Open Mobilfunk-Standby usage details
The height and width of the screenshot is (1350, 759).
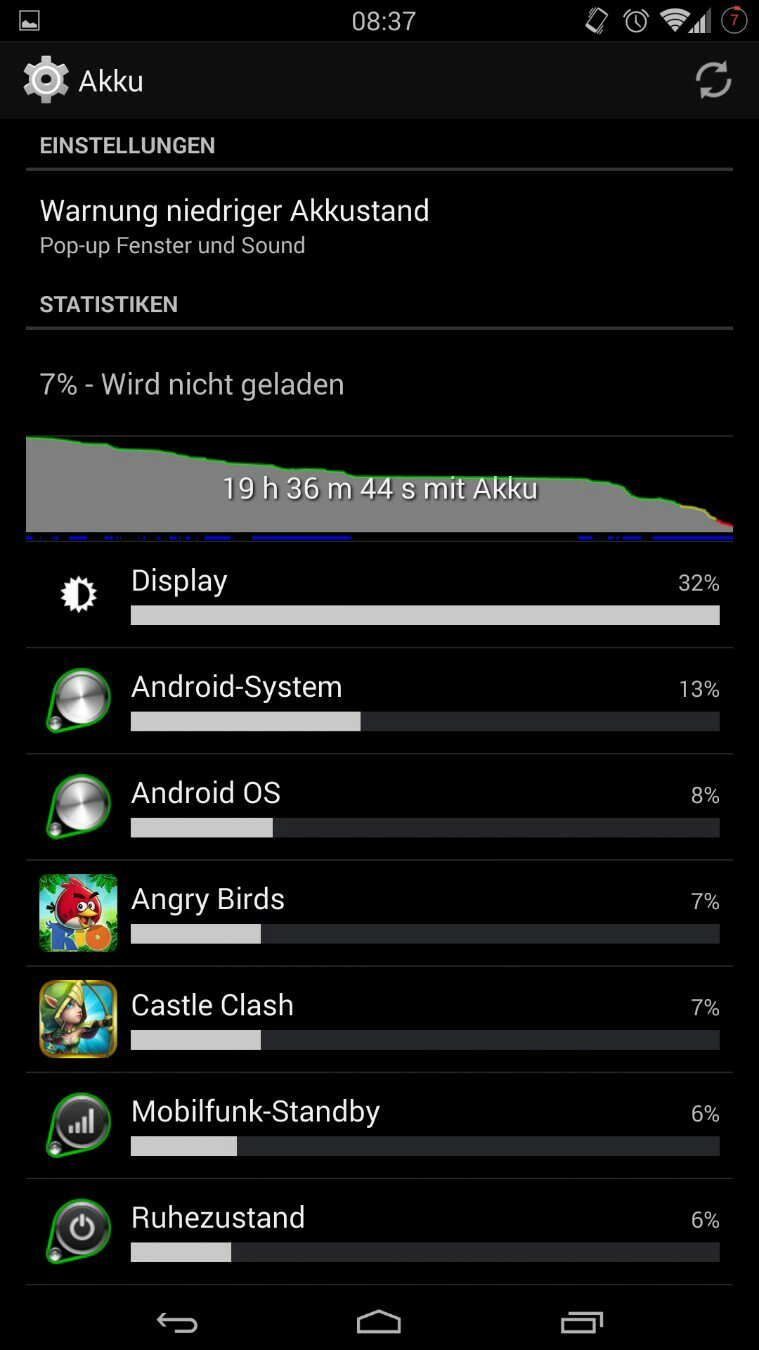[x=379, y=1126]
